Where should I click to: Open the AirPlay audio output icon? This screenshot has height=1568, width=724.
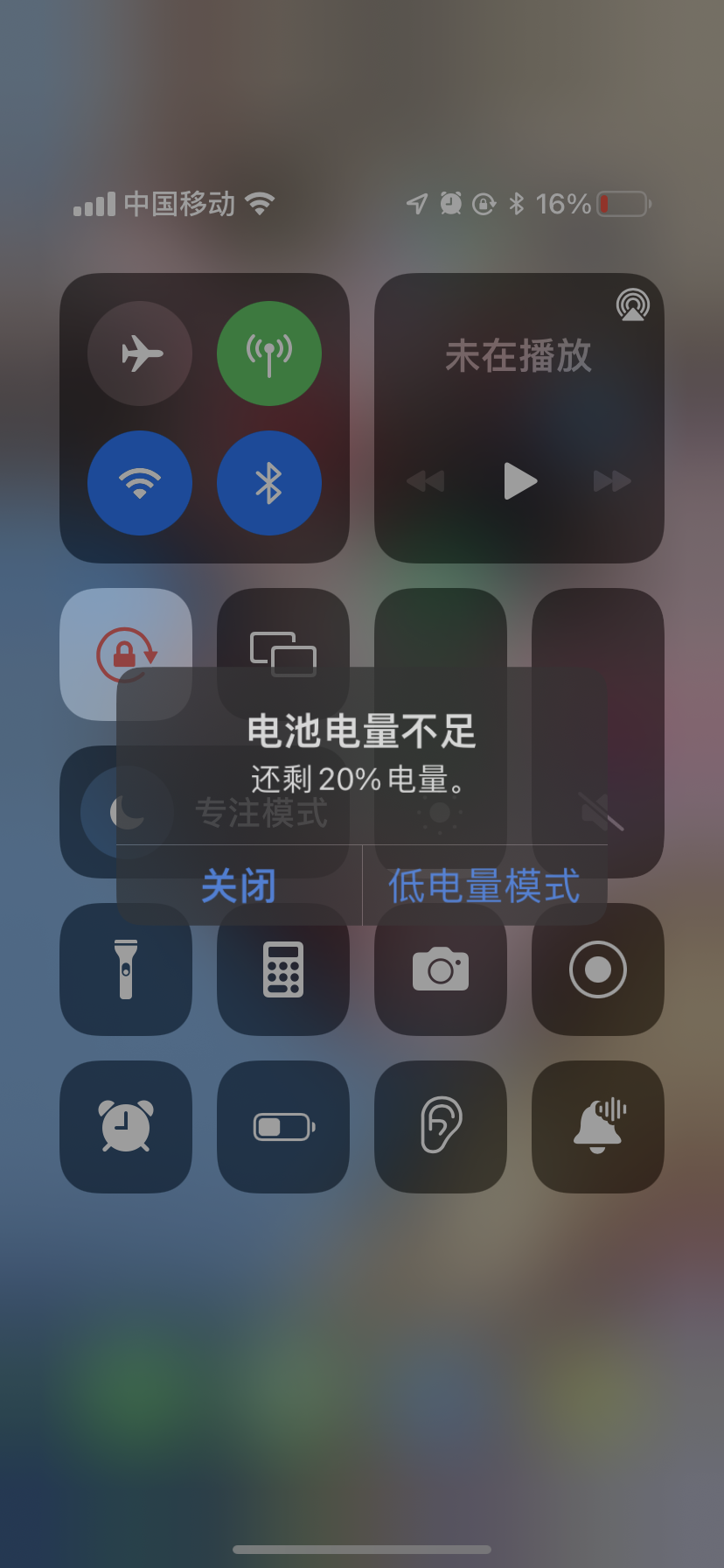(632, 305)
